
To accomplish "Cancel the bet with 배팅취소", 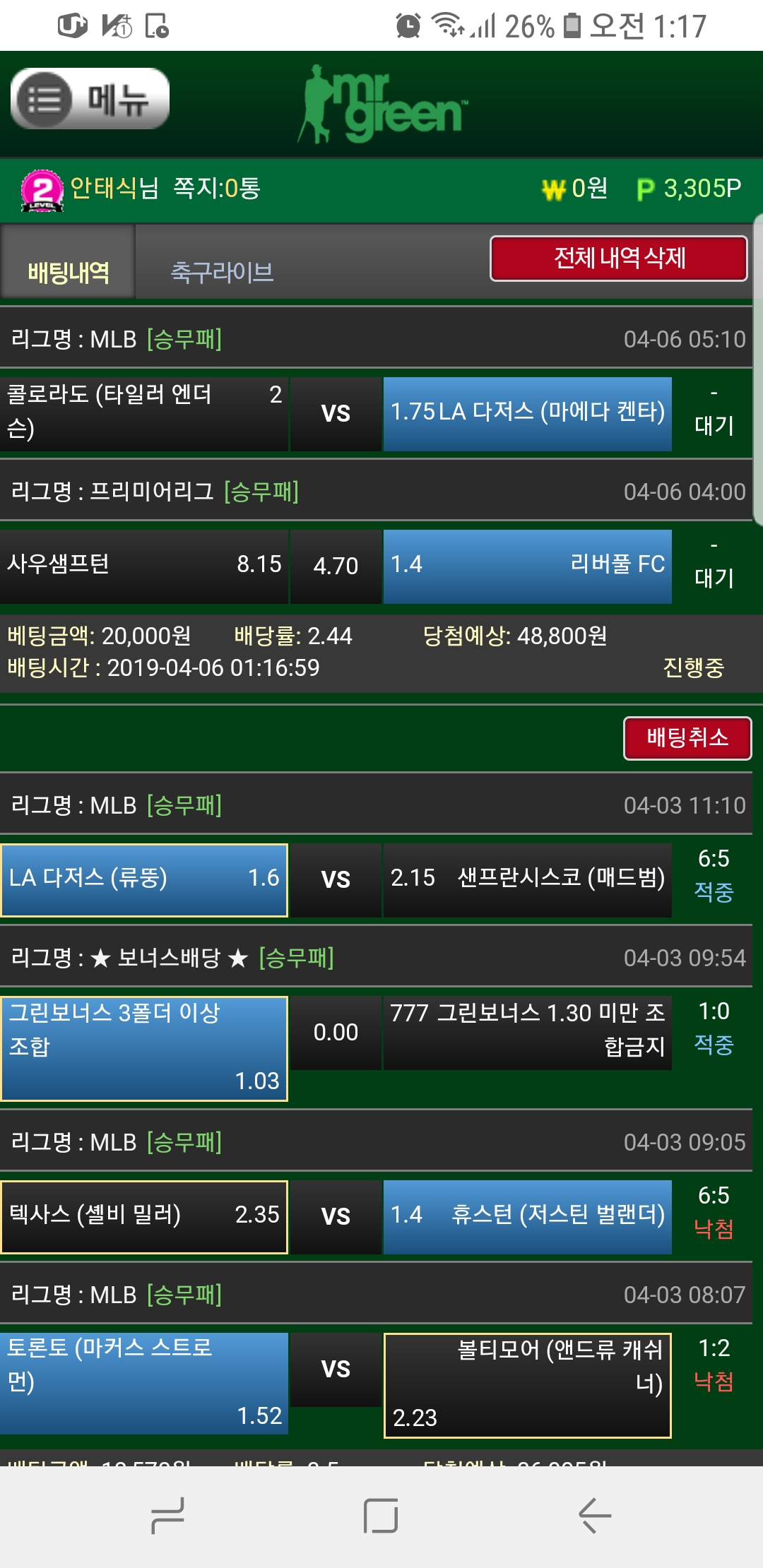I will pyautogui.click(x=687, y=738).
